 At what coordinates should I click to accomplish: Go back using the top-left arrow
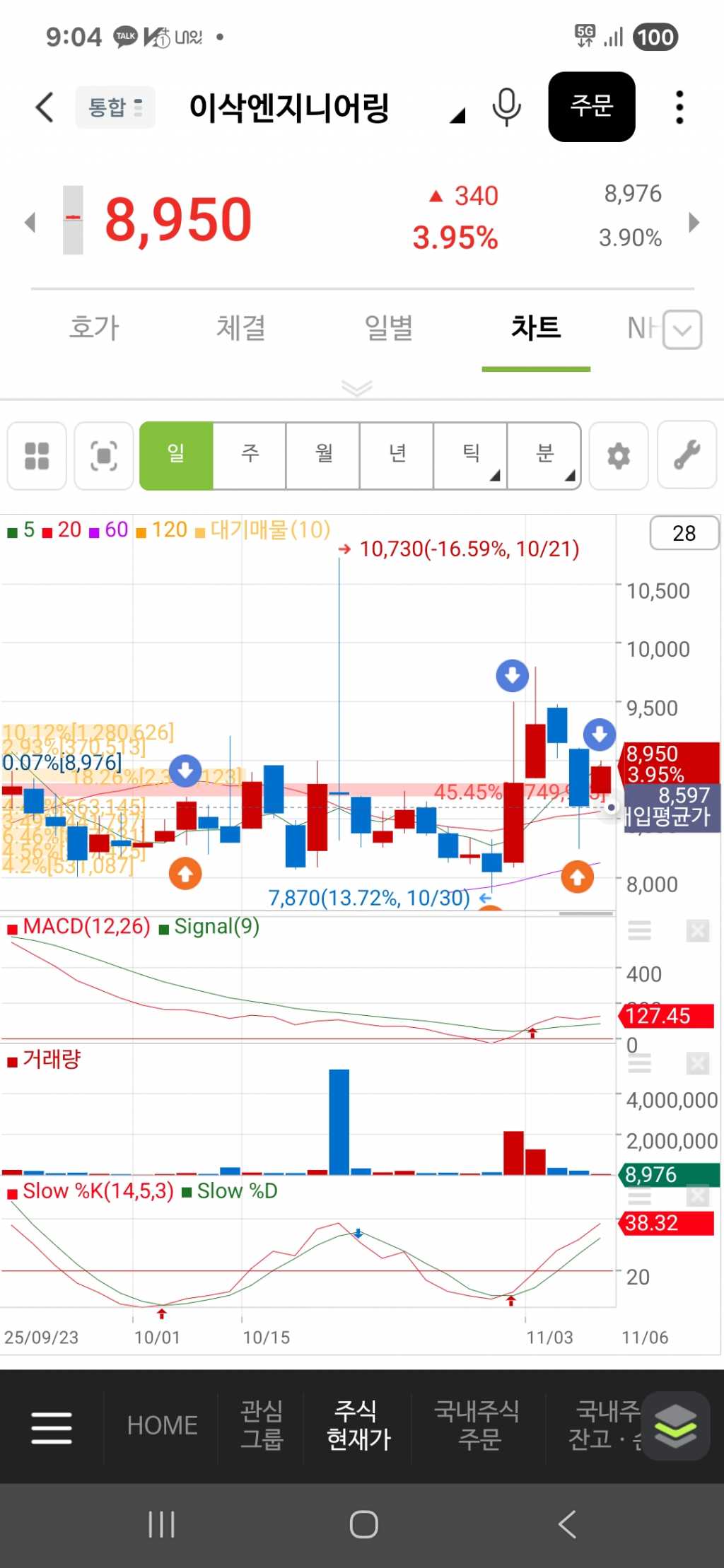(45, 107)
